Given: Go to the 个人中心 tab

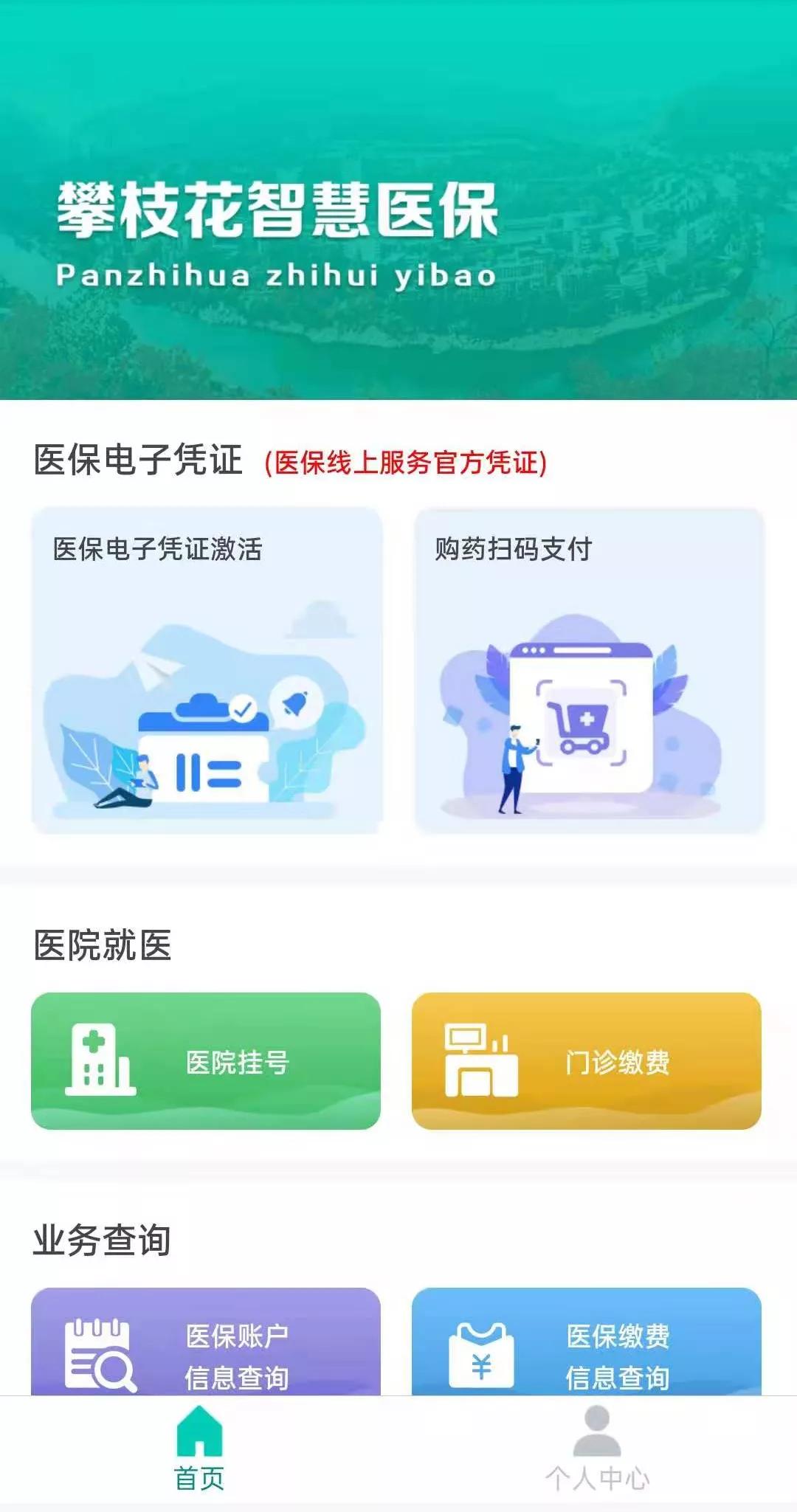Looking at the screenshot, I should click(598, 1449).
